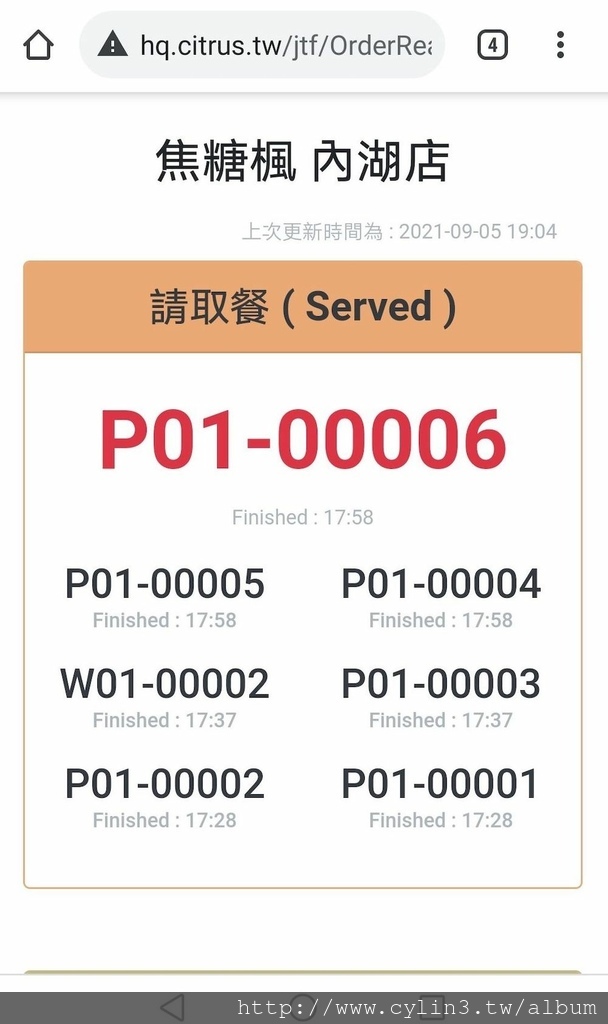
Task: Open the browser overflow menu
Action: tap(560, 45)
